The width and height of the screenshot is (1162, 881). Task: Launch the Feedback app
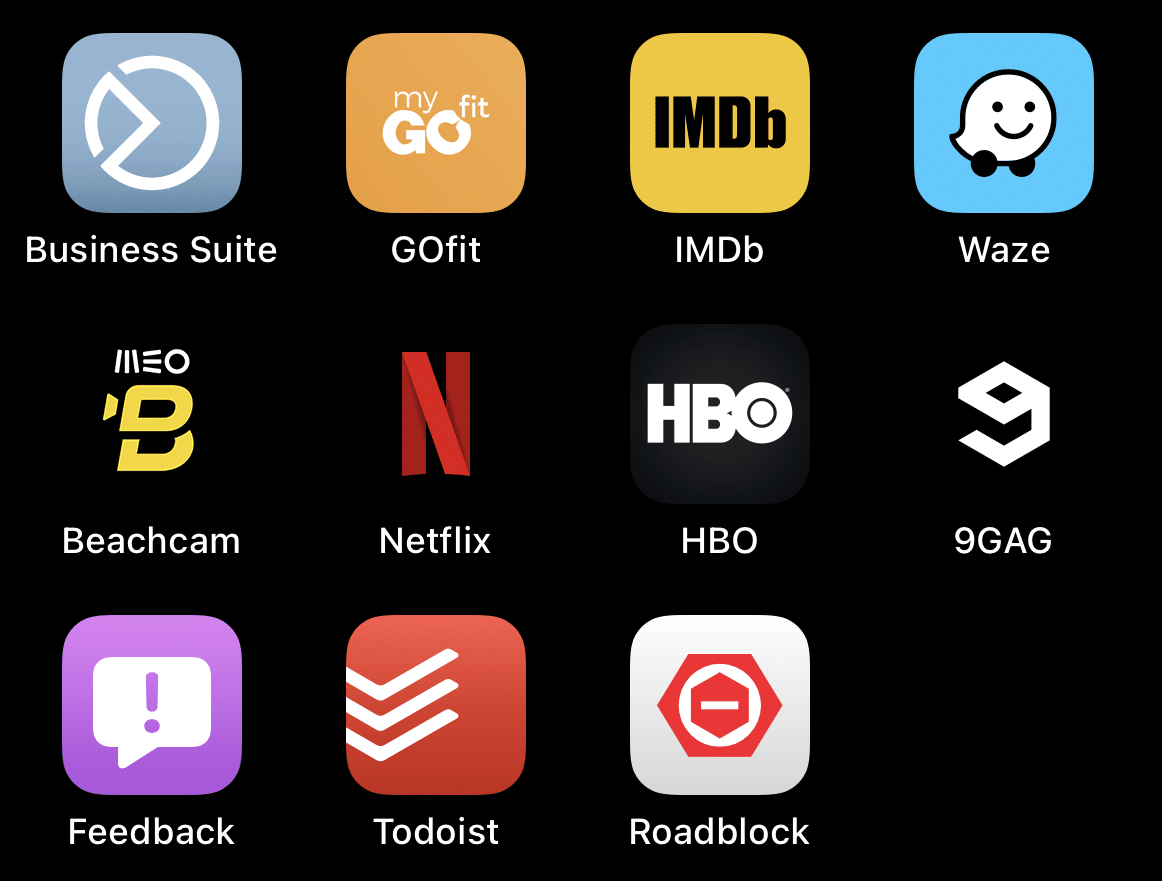(151, 704)
